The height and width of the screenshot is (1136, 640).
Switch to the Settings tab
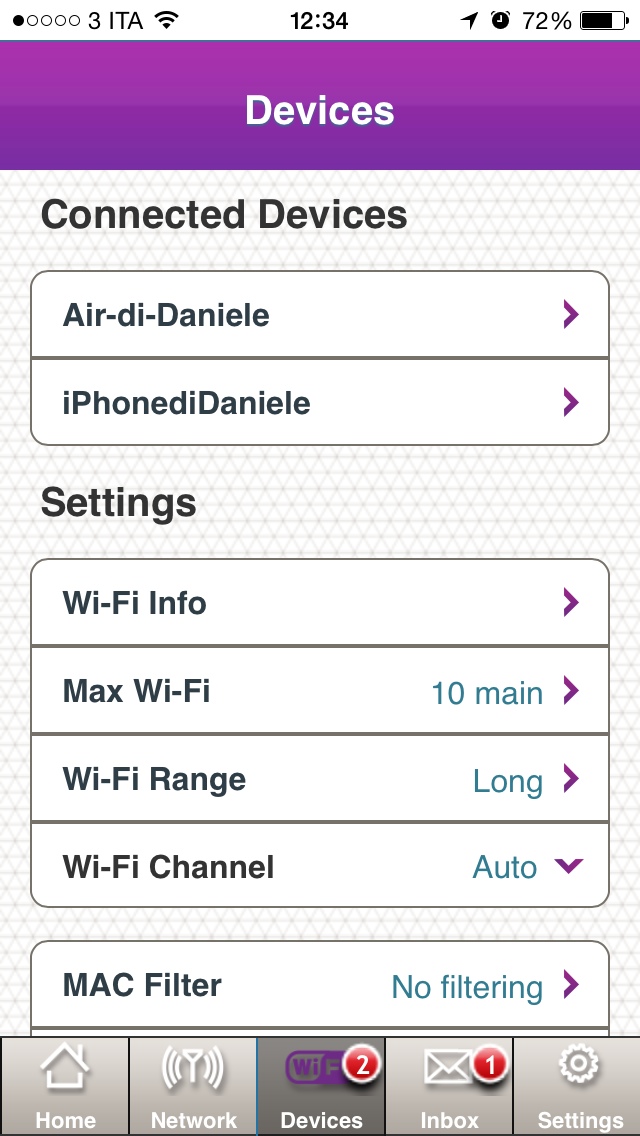tap(579, 1086)
